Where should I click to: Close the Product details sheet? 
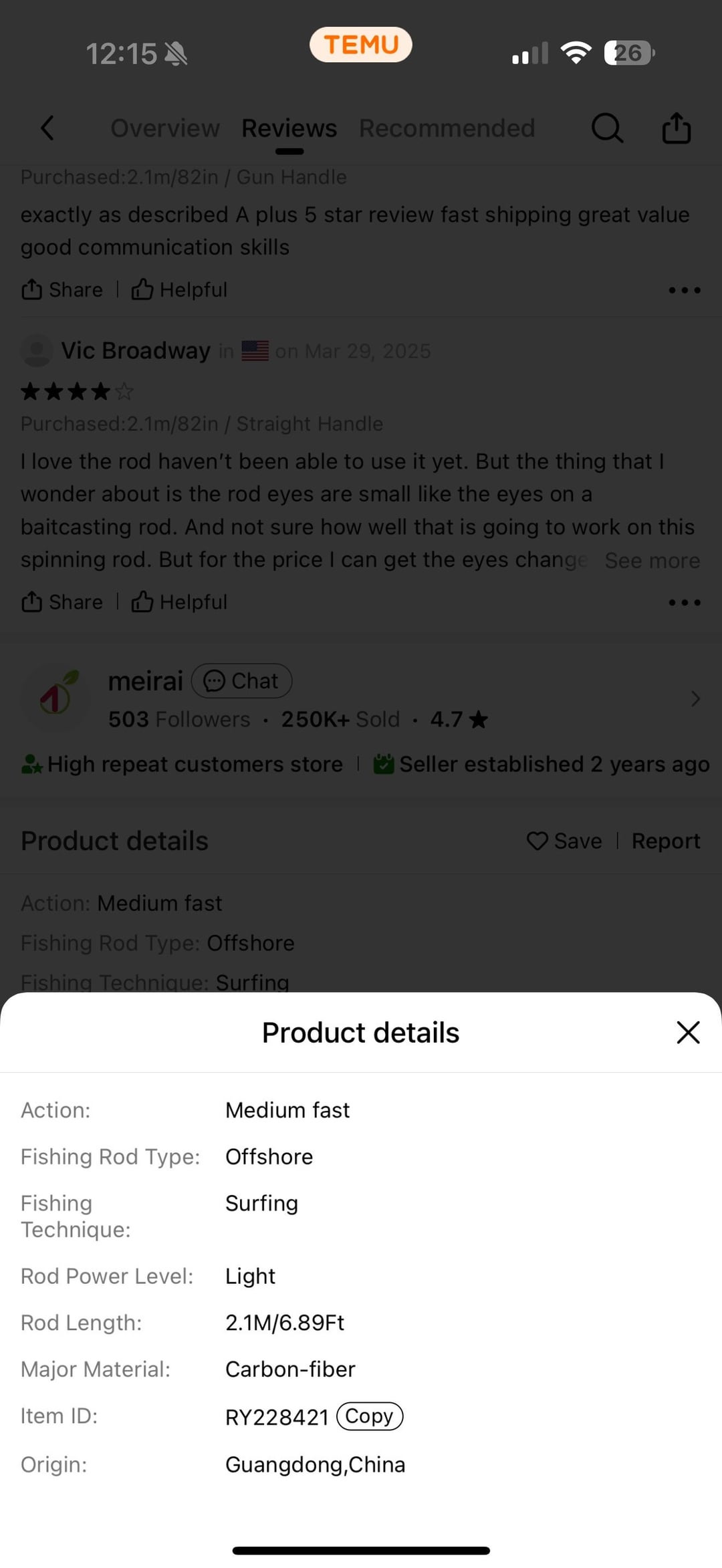(687, 1033)
